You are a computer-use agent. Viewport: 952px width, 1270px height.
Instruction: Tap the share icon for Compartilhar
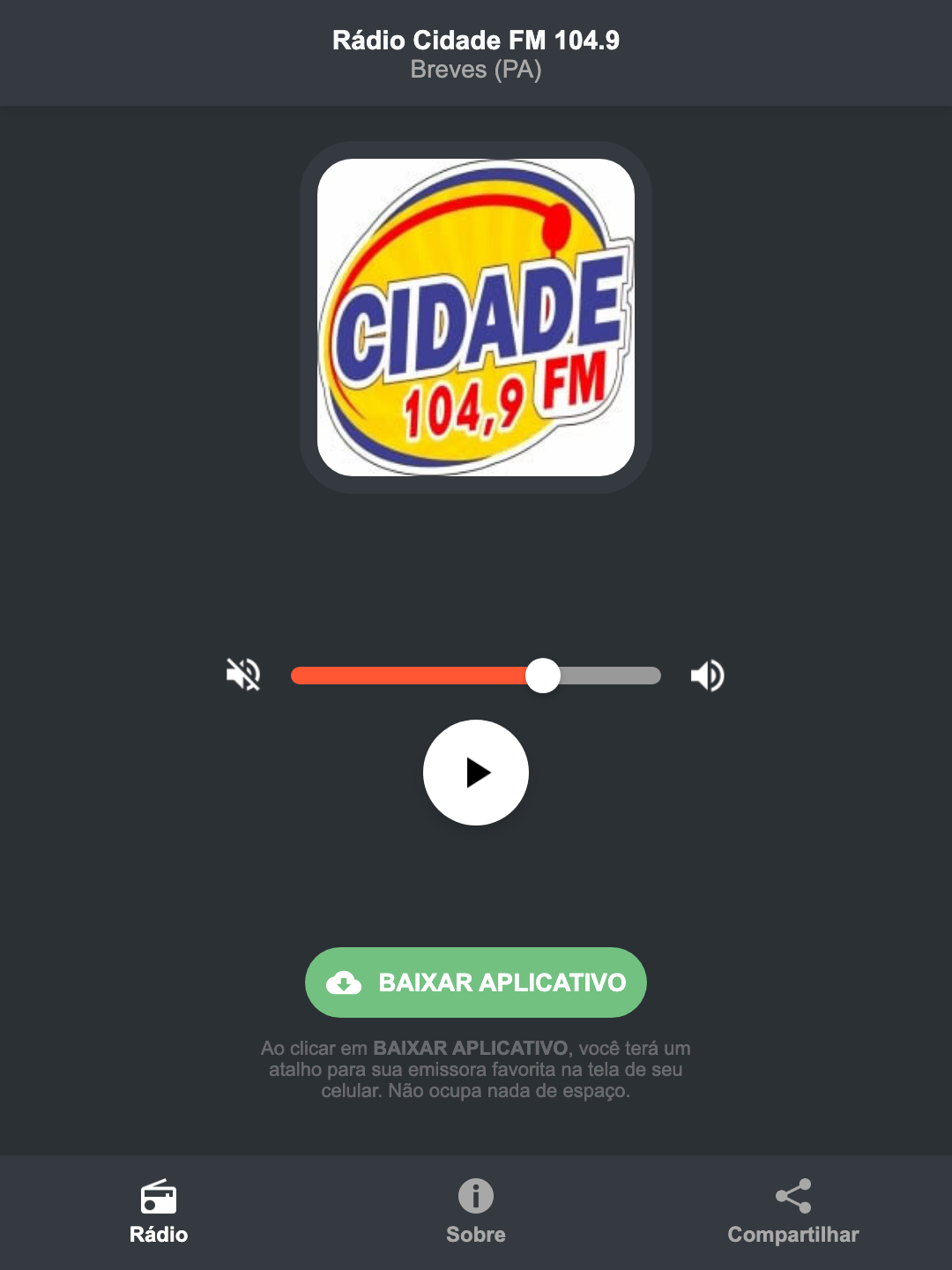tap(792, 1197)
